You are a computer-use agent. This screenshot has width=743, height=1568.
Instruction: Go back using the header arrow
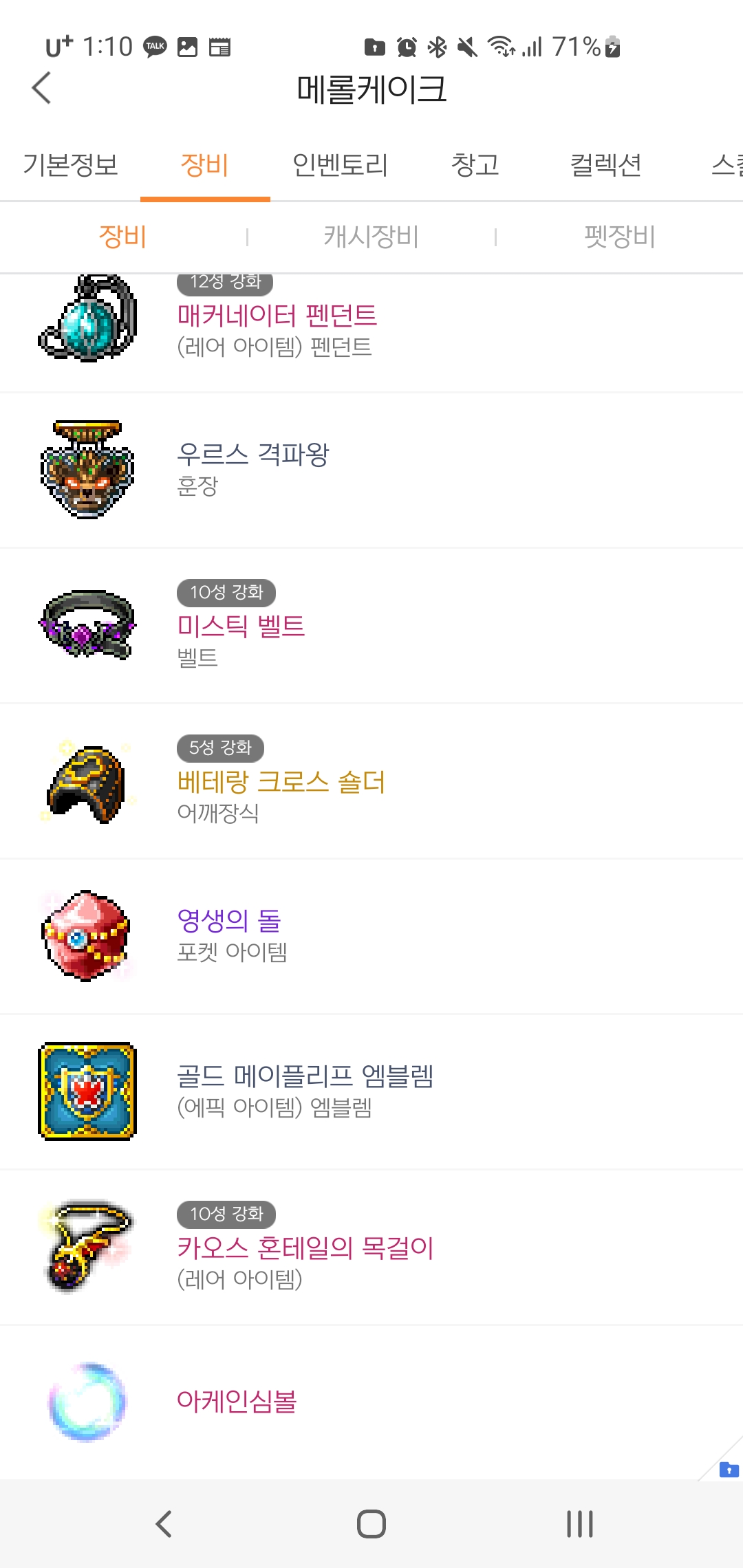click(42, 88)
